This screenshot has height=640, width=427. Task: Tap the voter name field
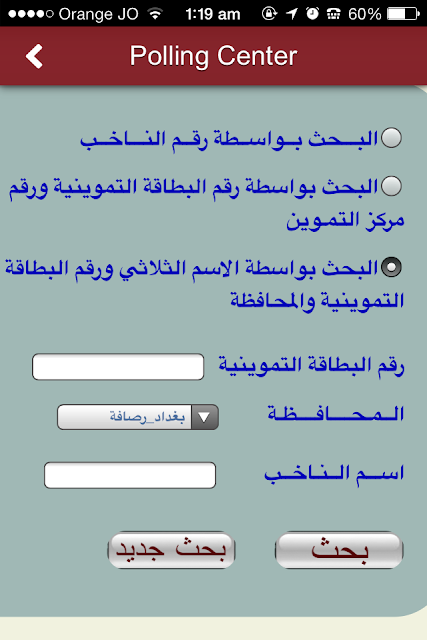click(x=130, y=475)
